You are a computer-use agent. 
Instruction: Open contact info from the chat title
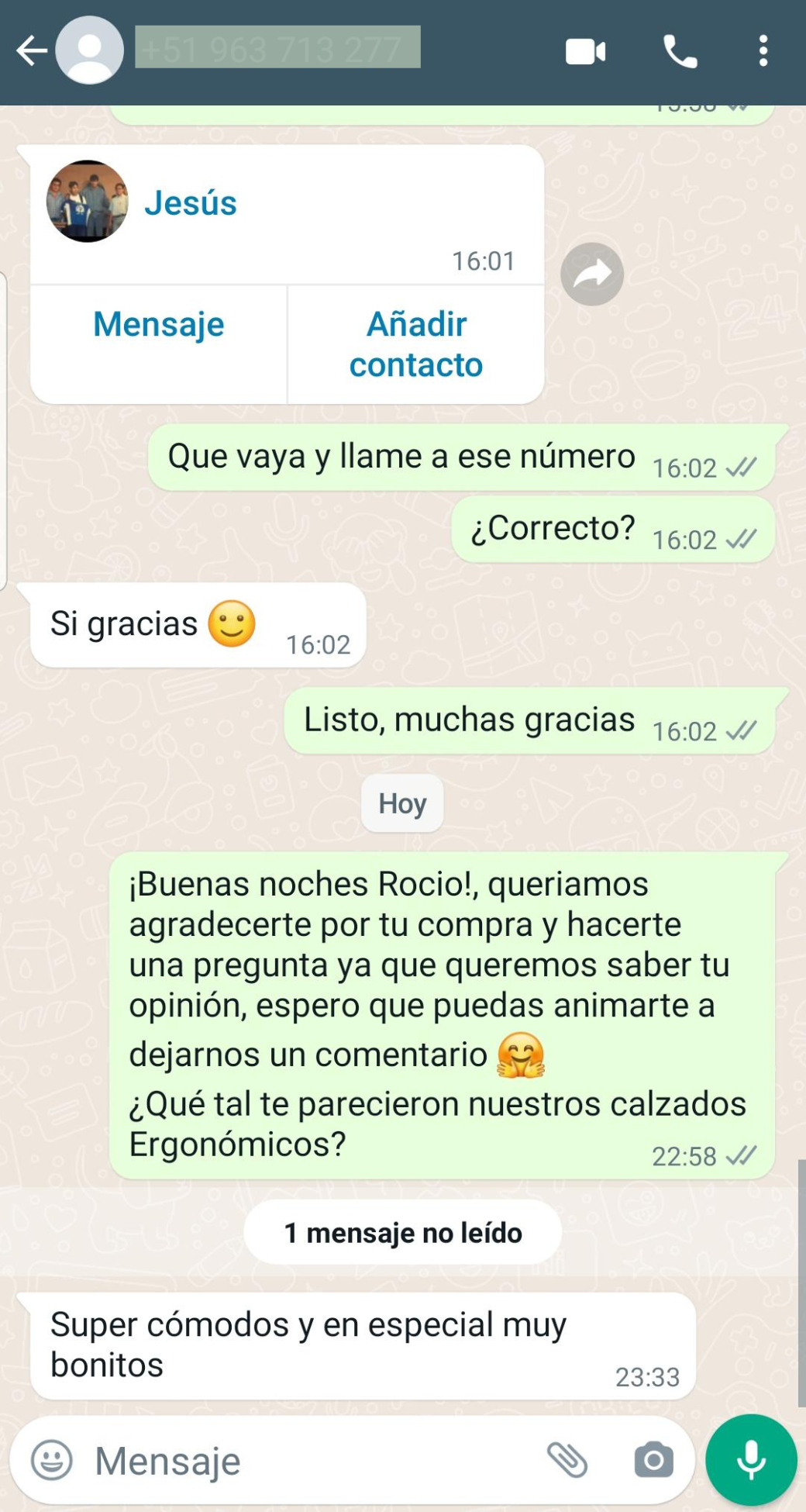point(277,48)
